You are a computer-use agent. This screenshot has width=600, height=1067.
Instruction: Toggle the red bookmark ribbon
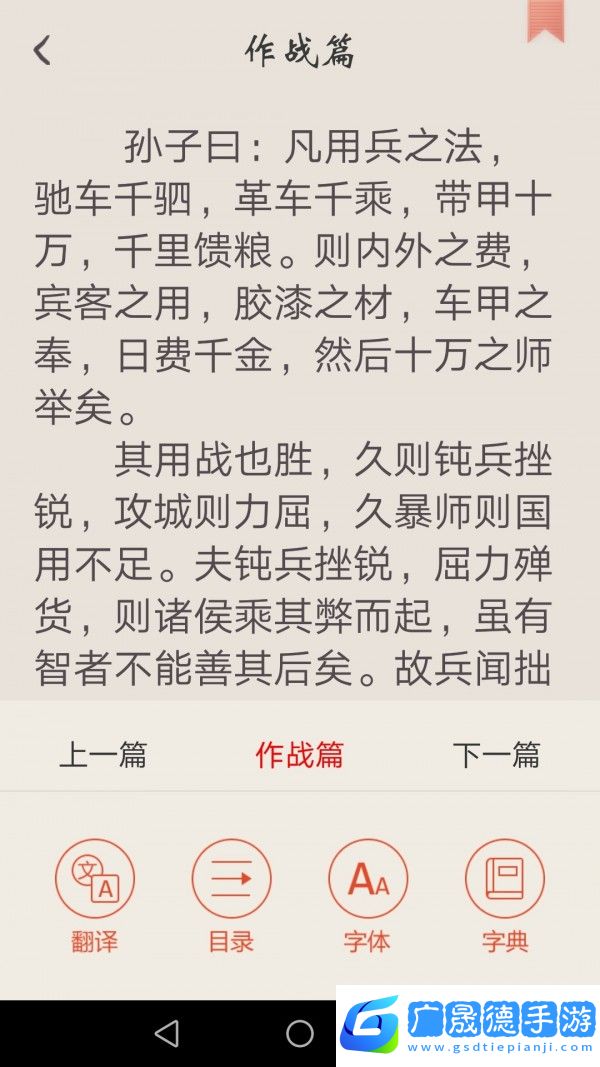coord(546,20)
